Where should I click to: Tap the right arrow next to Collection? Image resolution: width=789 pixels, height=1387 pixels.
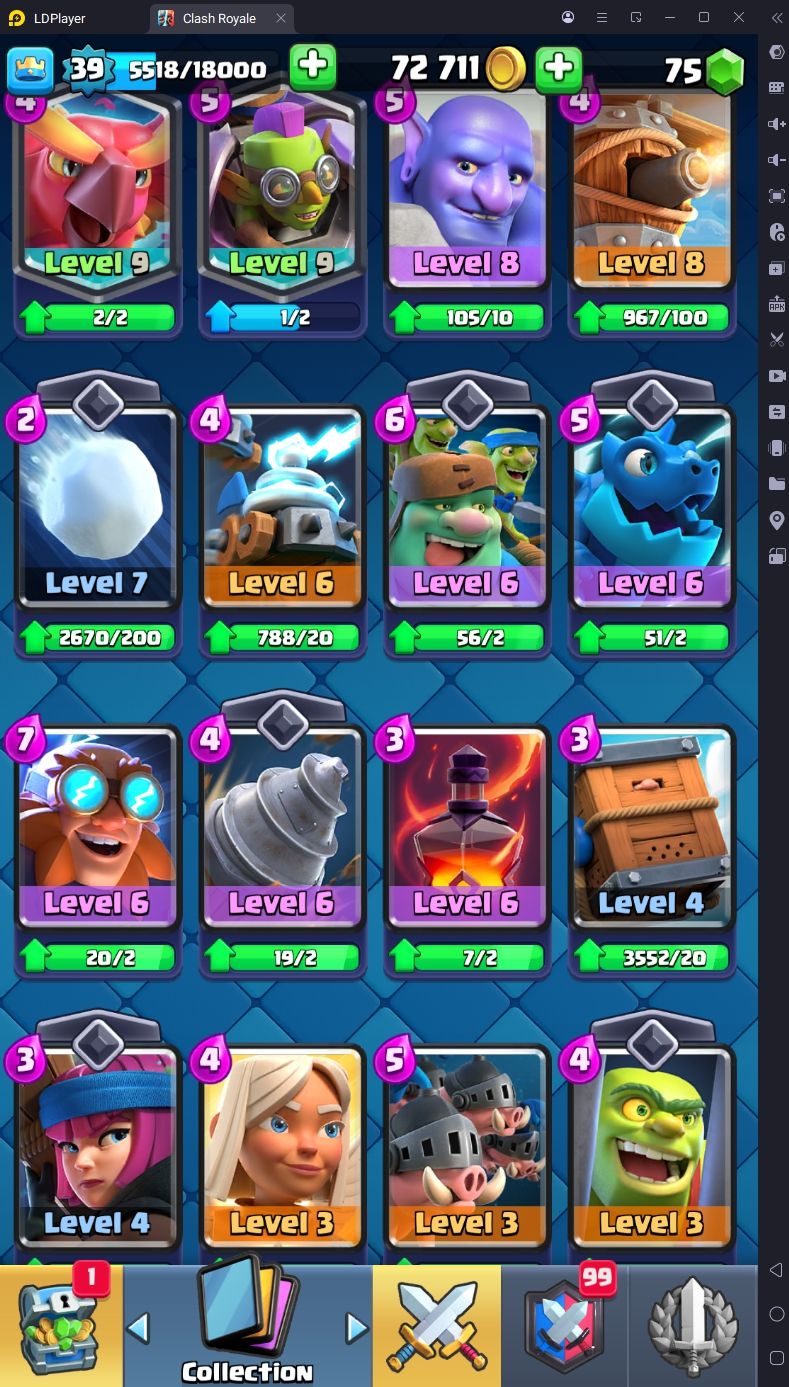[356, 1328]
